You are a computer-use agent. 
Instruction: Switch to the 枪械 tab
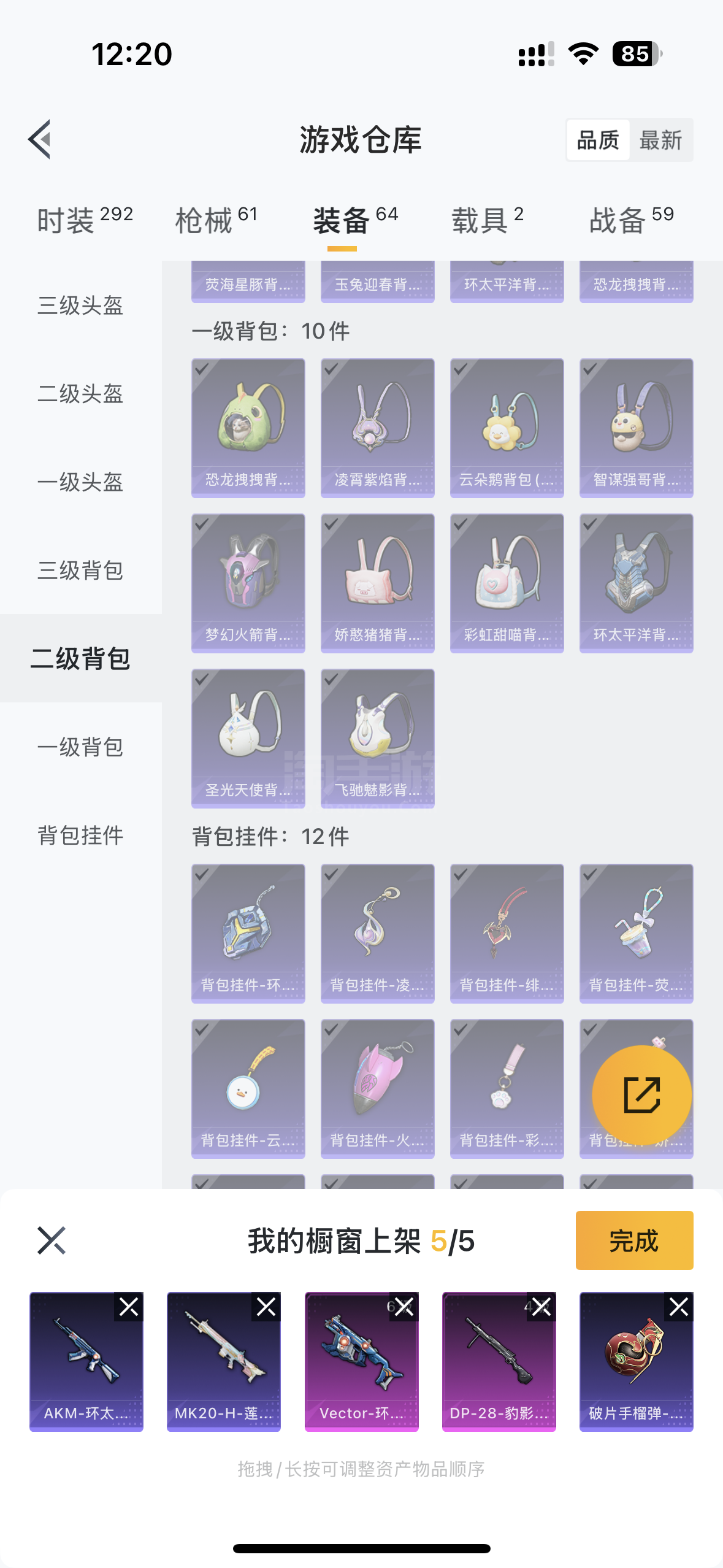216,220
